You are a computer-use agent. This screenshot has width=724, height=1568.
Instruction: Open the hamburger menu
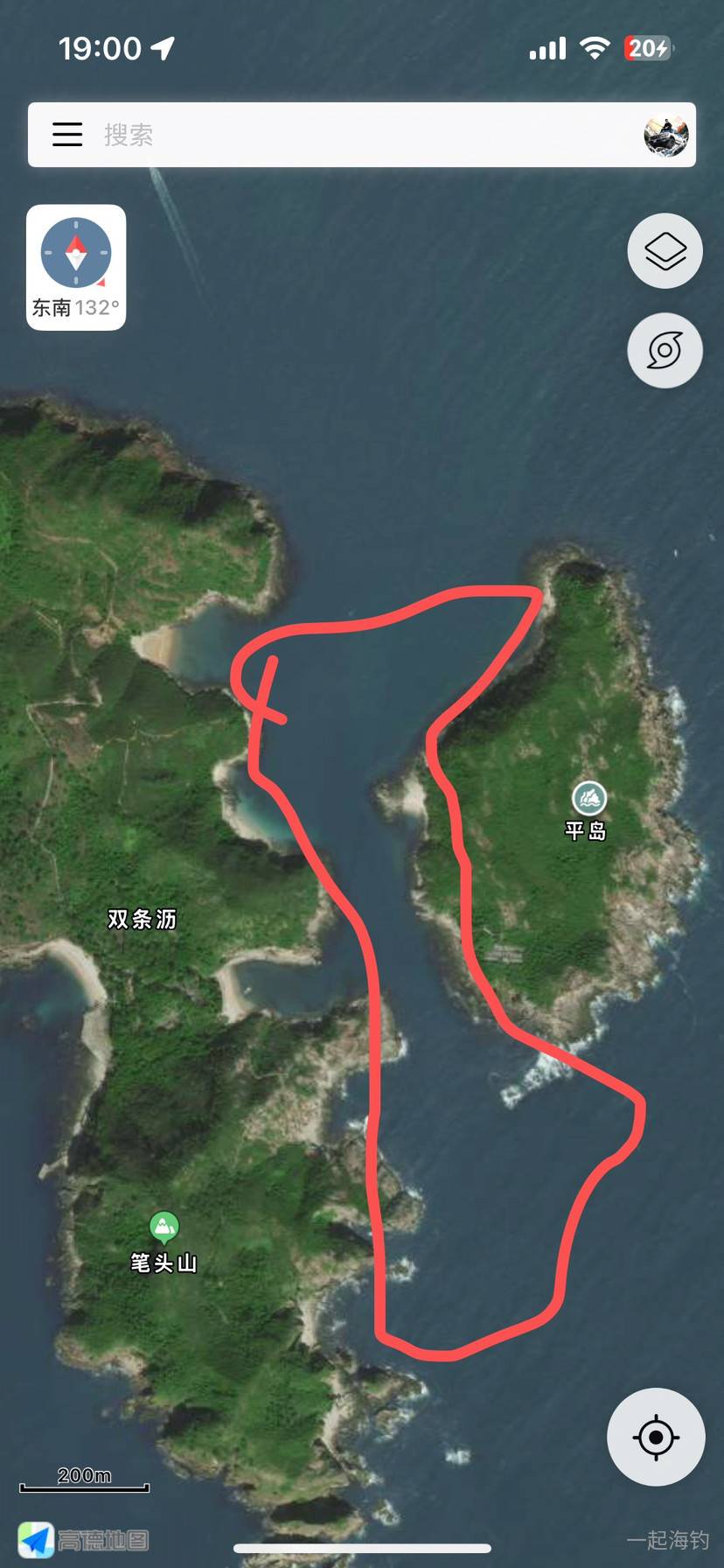[x=67, y=134]
